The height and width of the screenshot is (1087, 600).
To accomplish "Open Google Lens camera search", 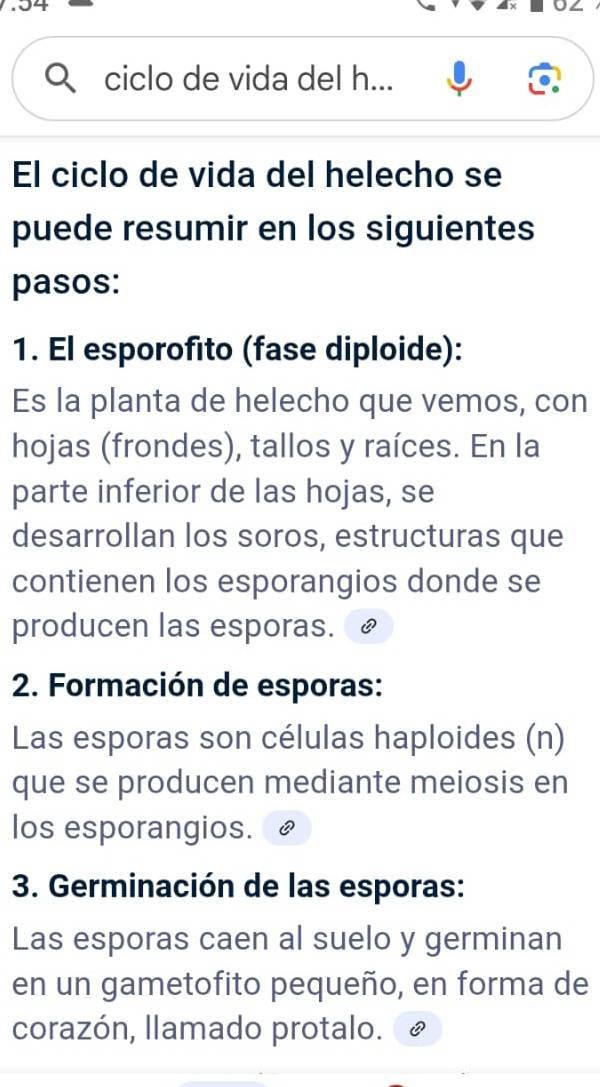I will [x=545, y=80].
